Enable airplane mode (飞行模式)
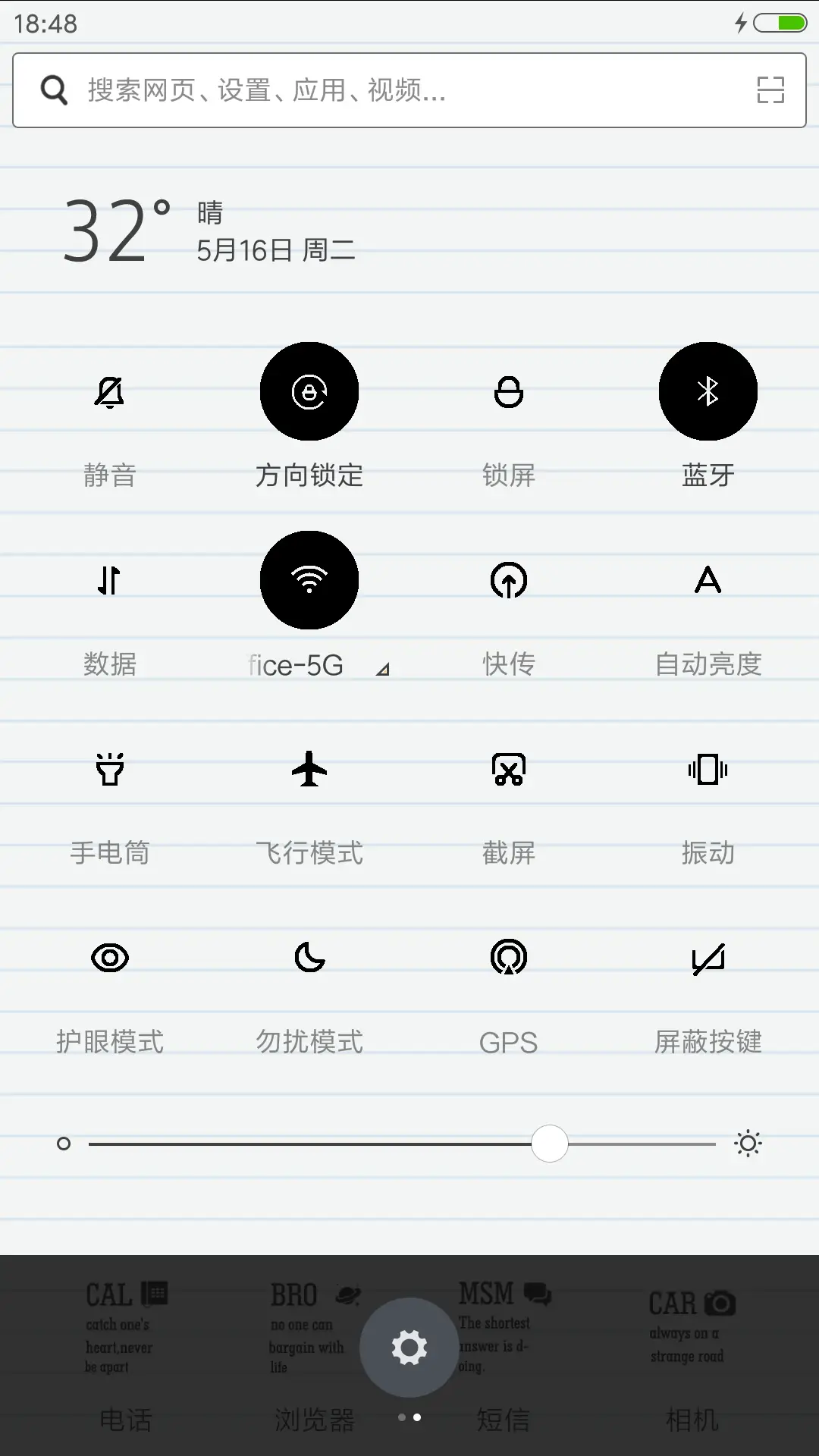 point(309,770)
